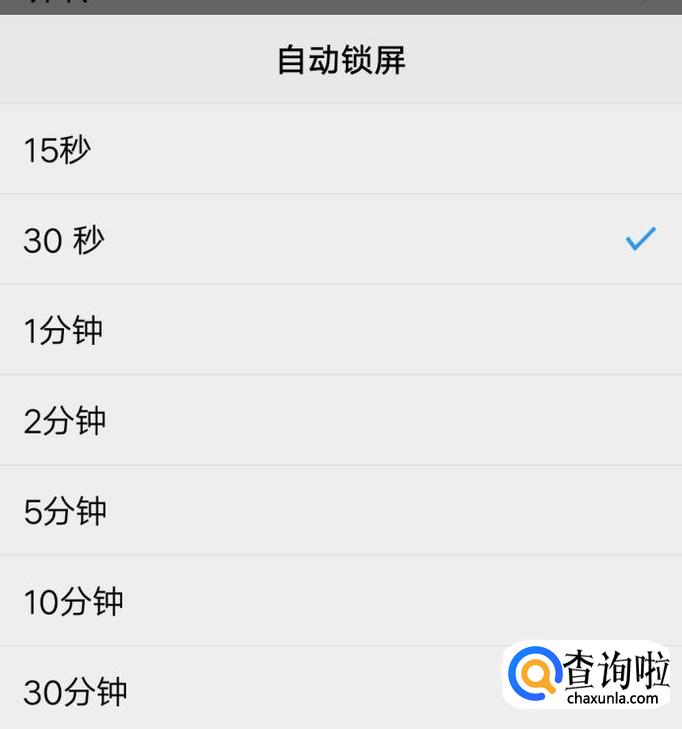Image resolution: width=682 pixels, height=729 pixels.
Task: Switch auto-lock to 5分钟
Action: (x=65, y=511)
